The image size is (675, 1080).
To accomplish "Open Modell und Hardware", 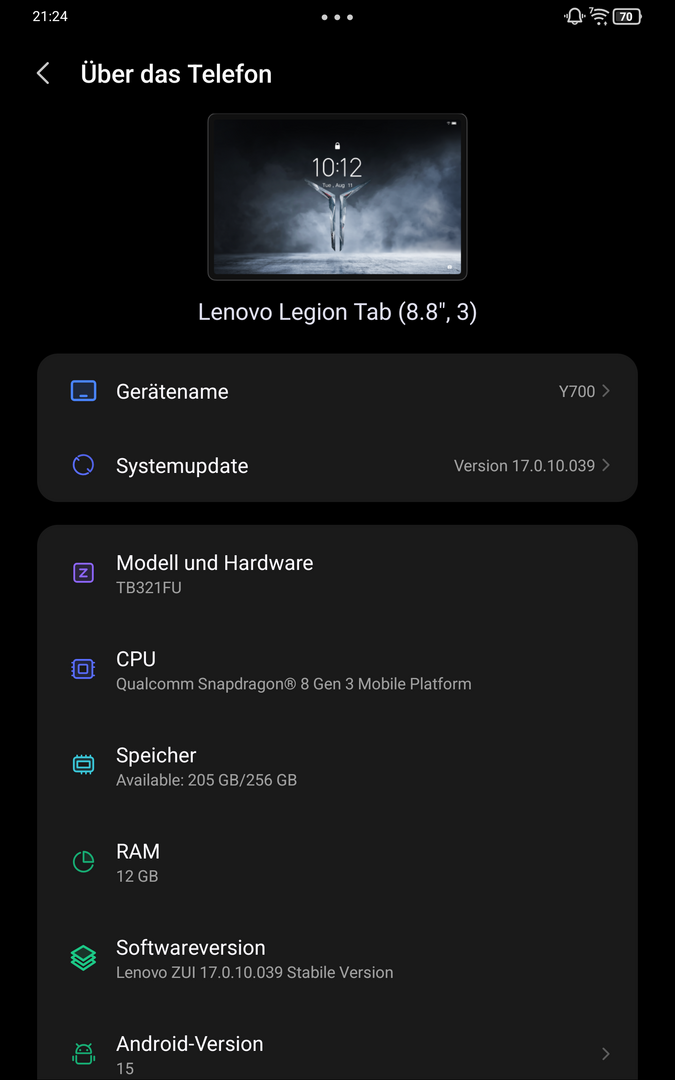I will [337, 574].
